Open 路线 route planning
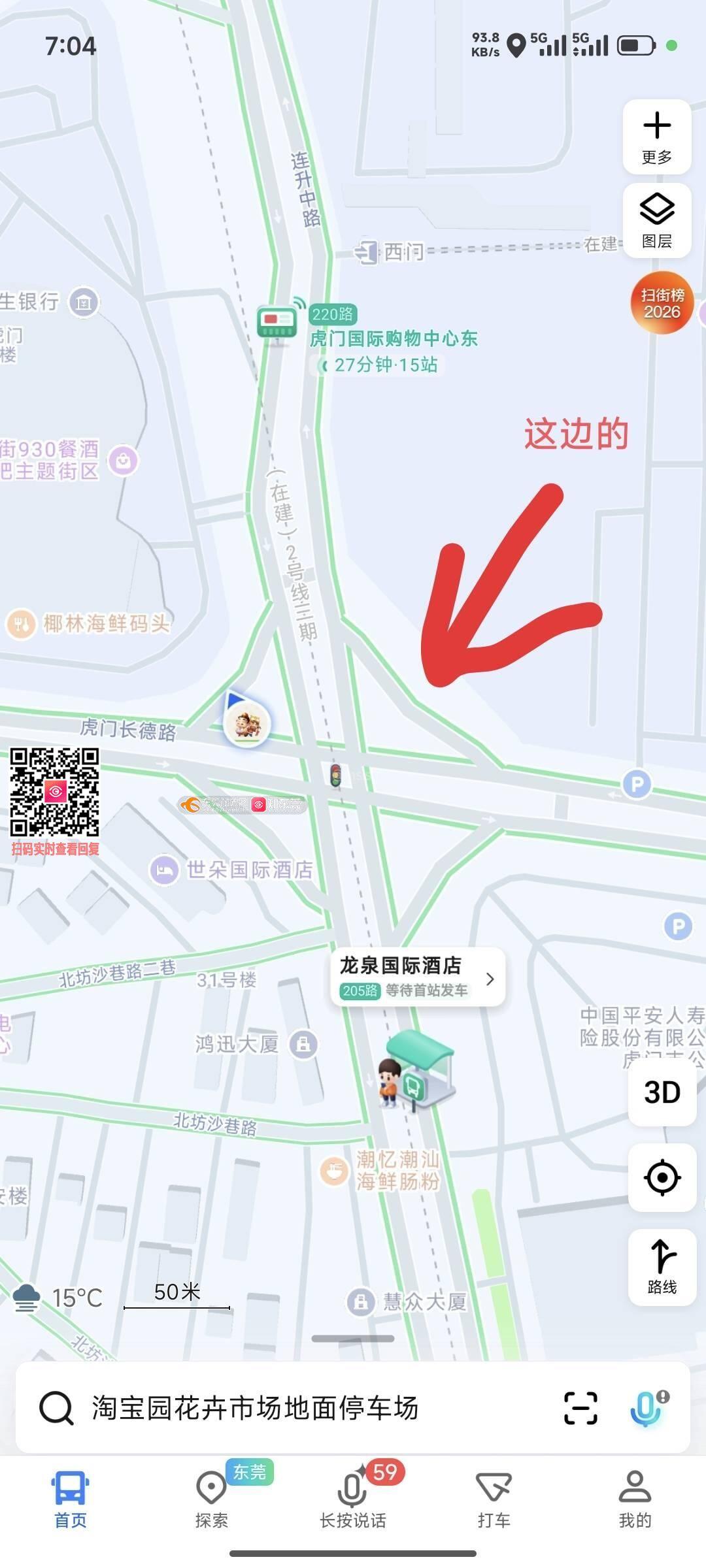 tap(662, 1267)
